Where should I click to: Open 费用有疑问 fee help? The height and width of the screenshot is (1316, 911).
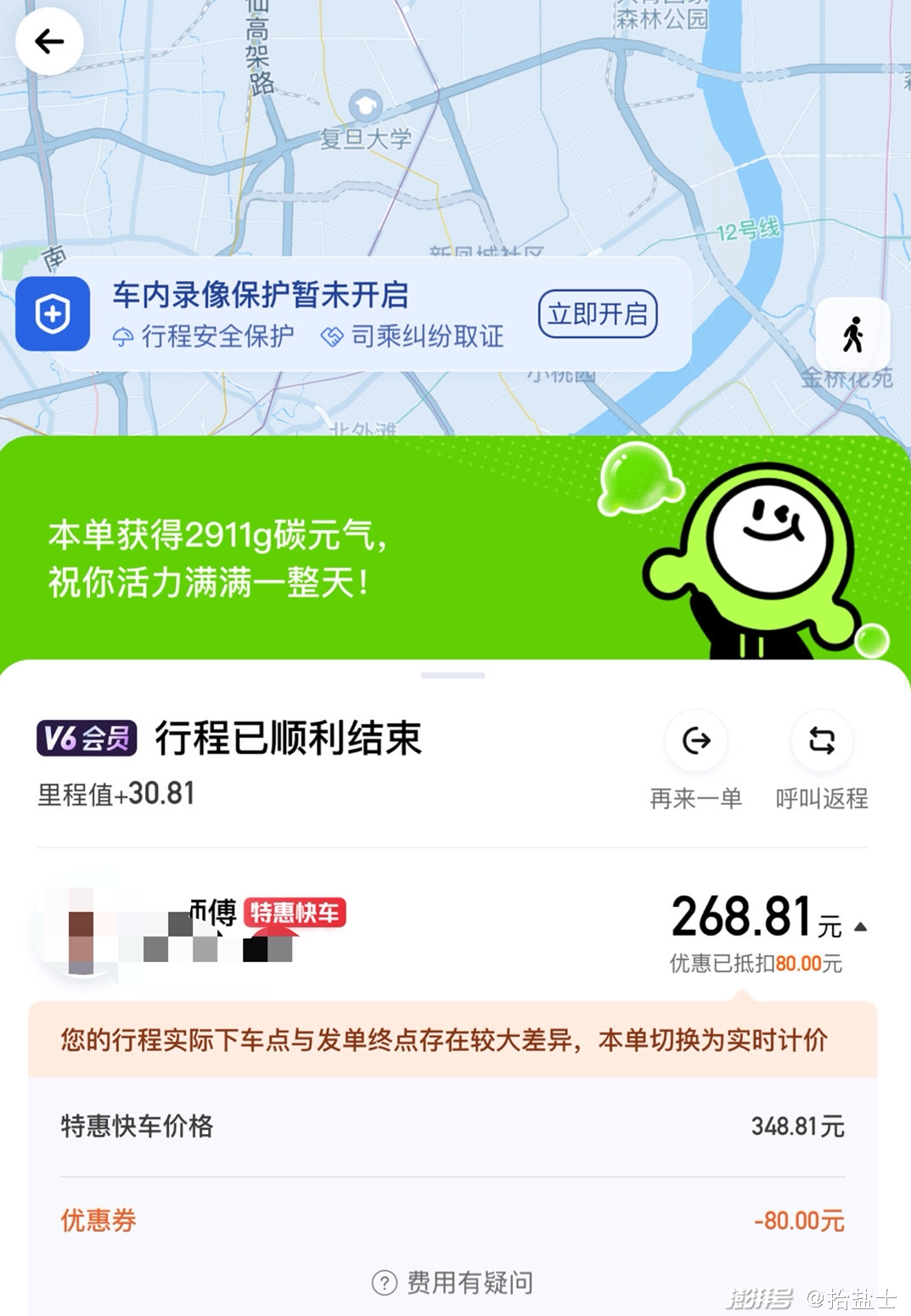[x=453, y=1282]
